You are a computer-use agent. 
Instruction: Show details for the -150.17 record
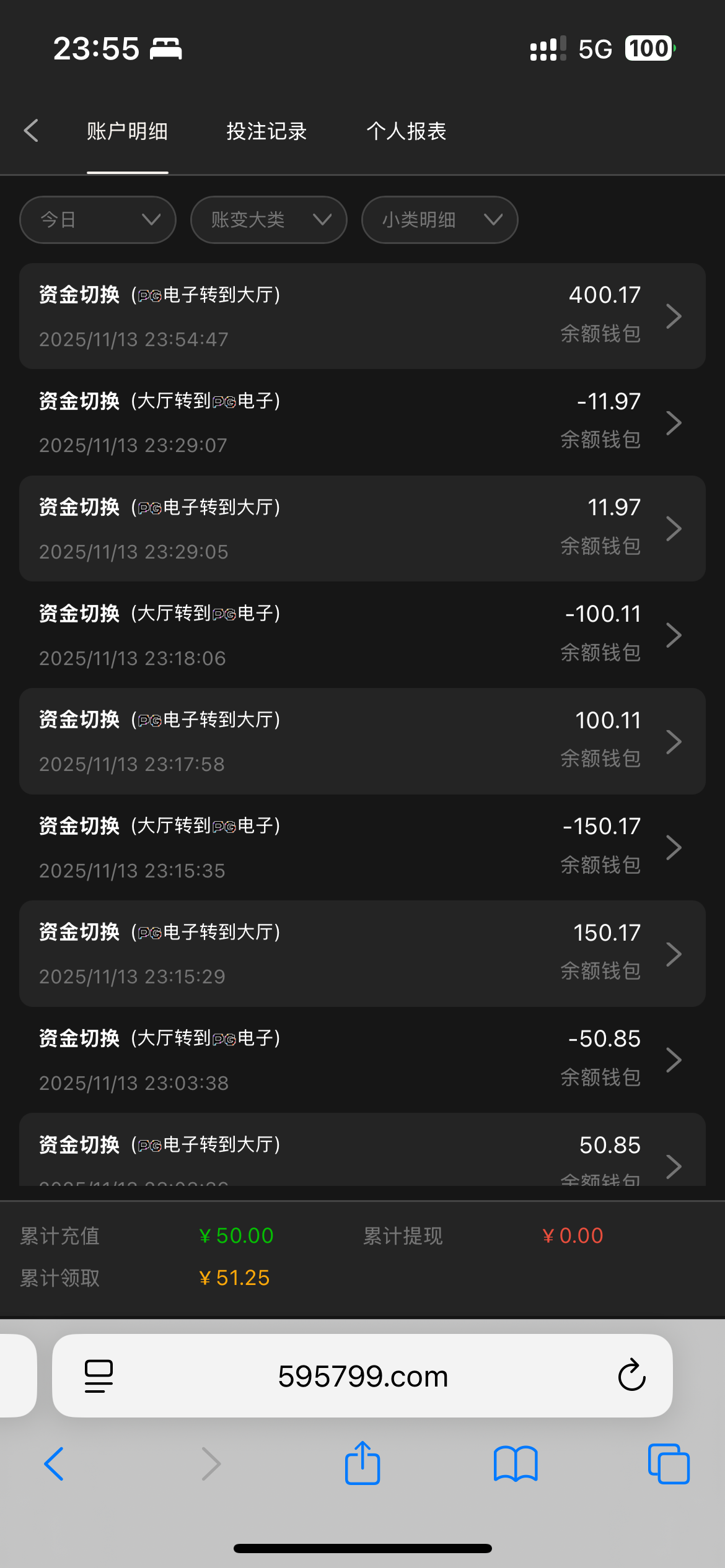tap(362, 848)
